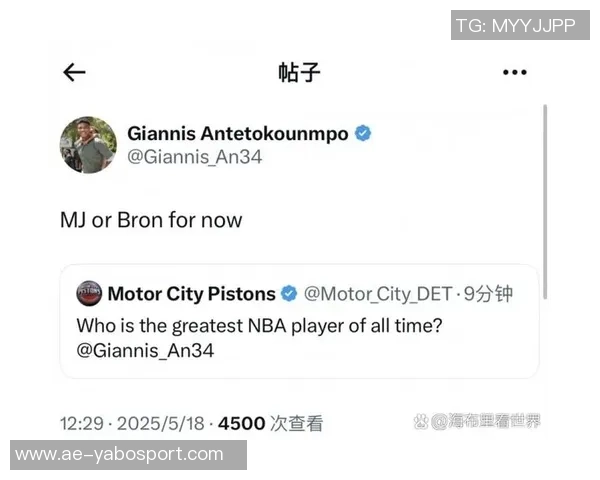Tap the @Giannis_An34 mention in the quoted post
Screen dimensions: 600x480
(x=145, y=350)
